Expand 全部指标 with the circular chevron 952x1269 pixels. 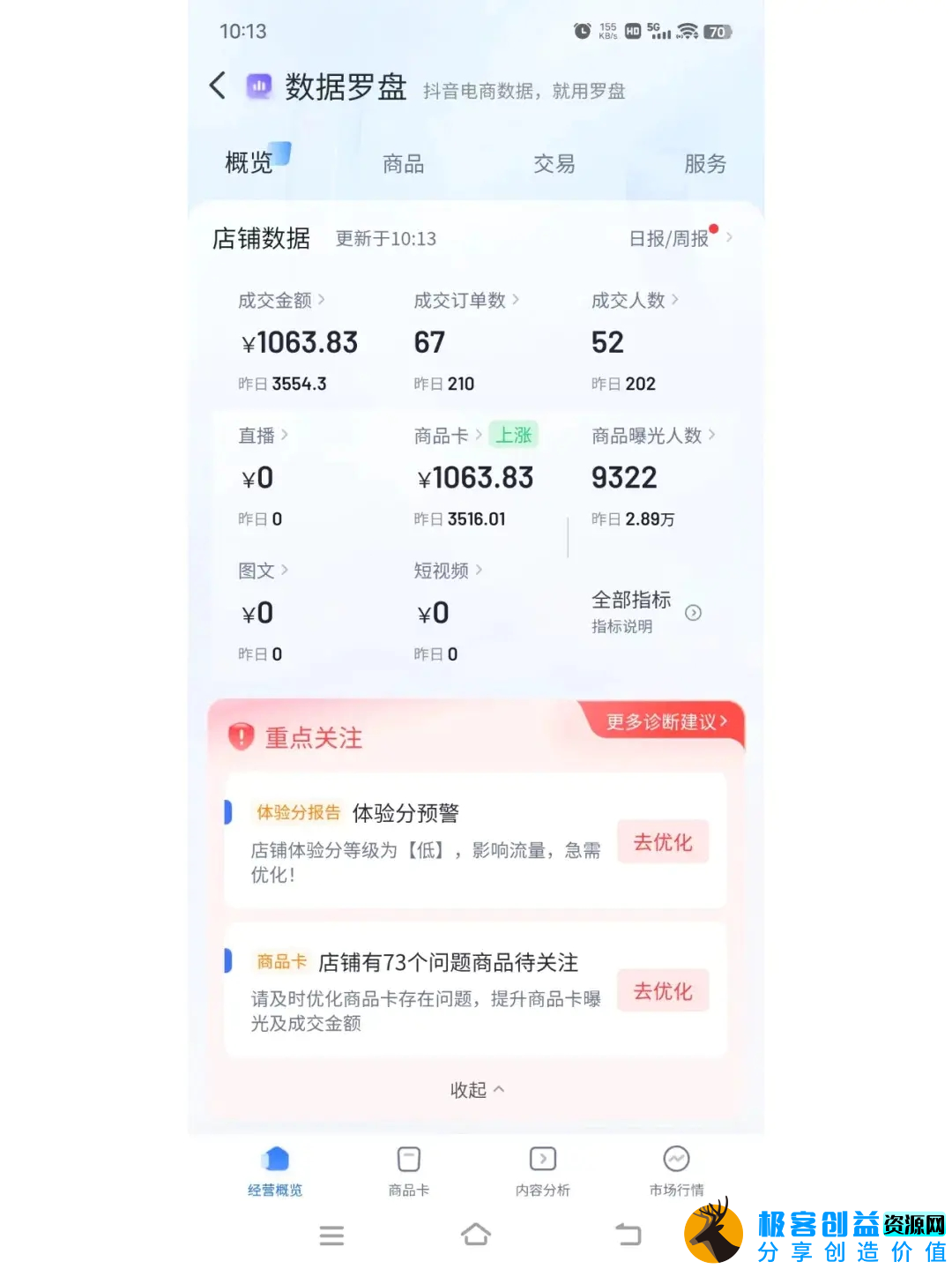[x=693, y=612]
